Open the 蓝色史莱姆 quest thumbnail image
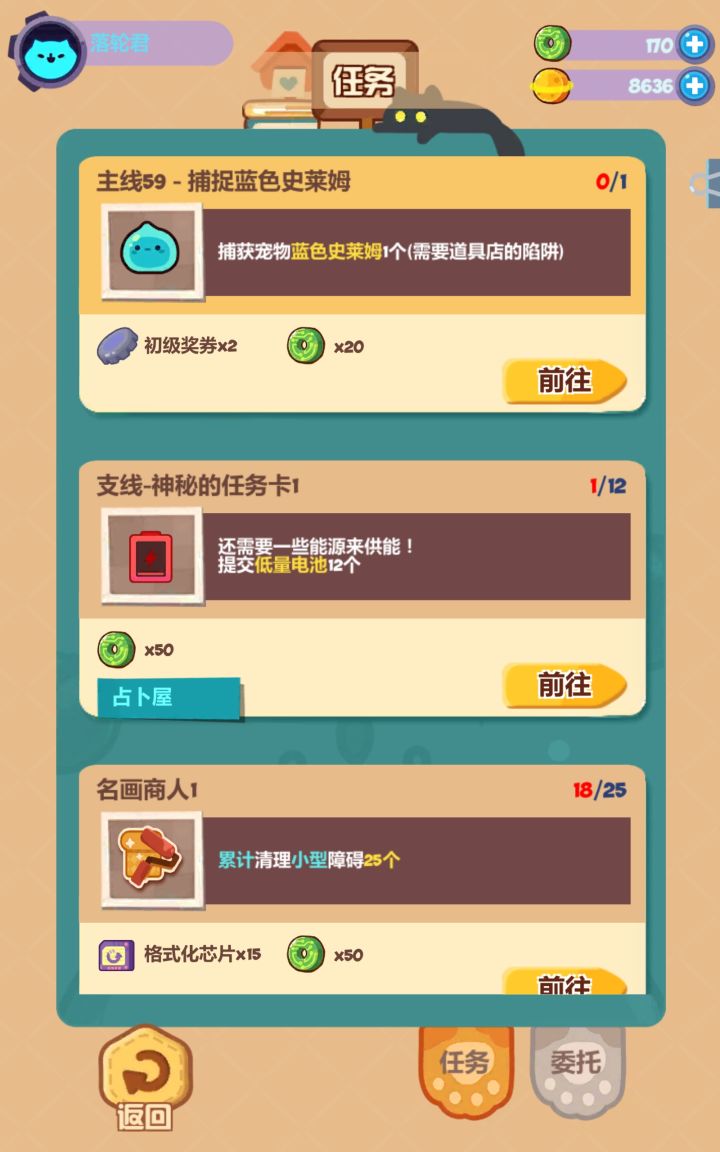 point(152,252)
